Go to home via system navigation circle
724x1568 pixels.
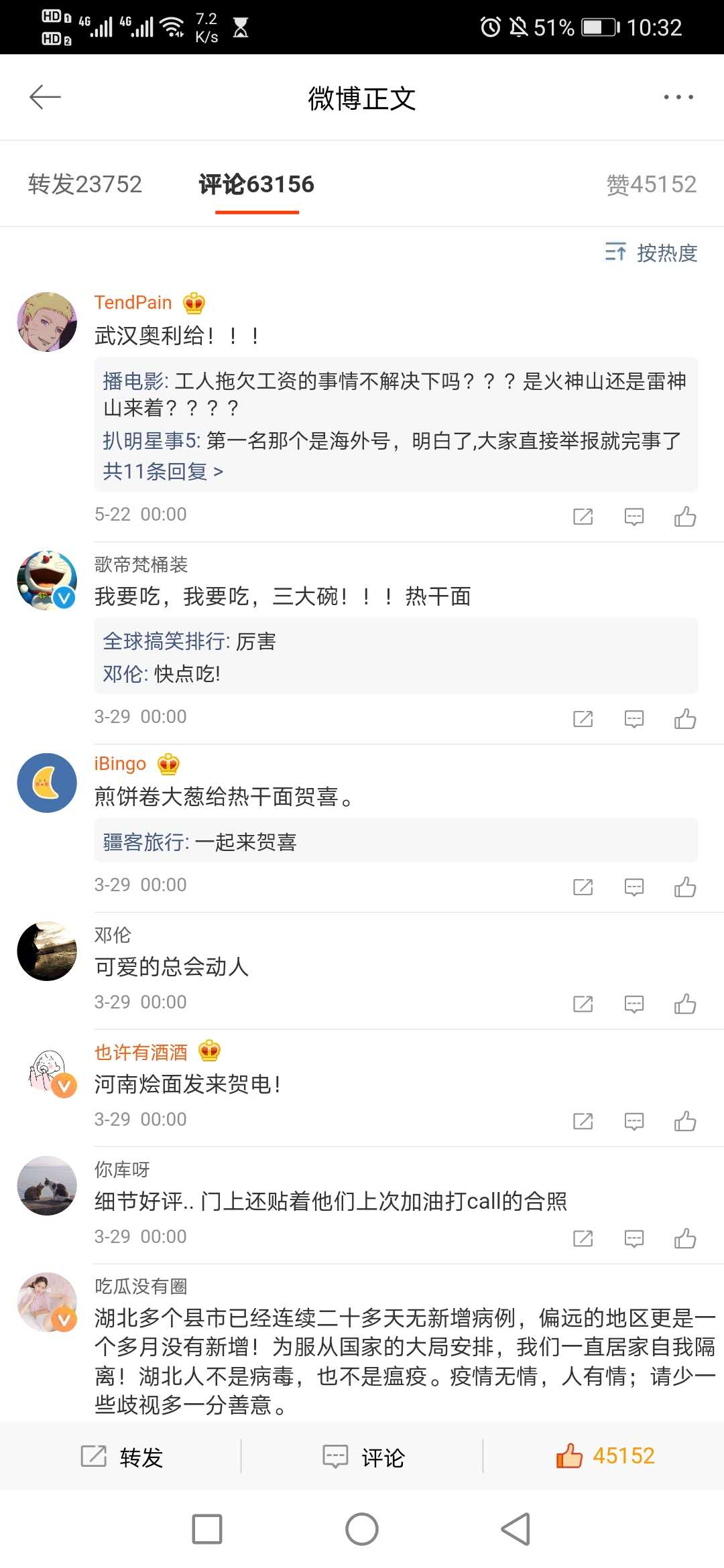click(362, 1529)
